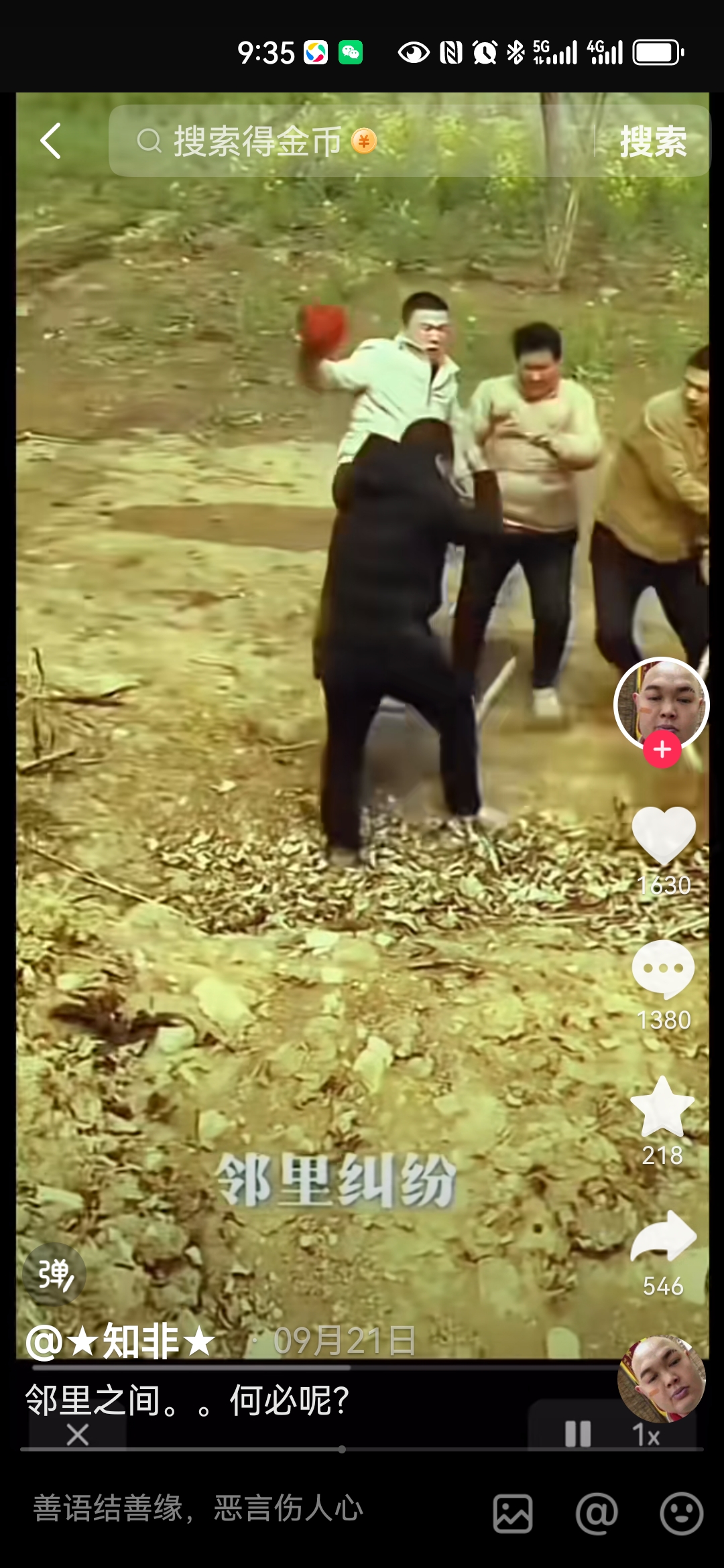
Task: Attach an image to the comment
Action: click(x=513, y=1512)
